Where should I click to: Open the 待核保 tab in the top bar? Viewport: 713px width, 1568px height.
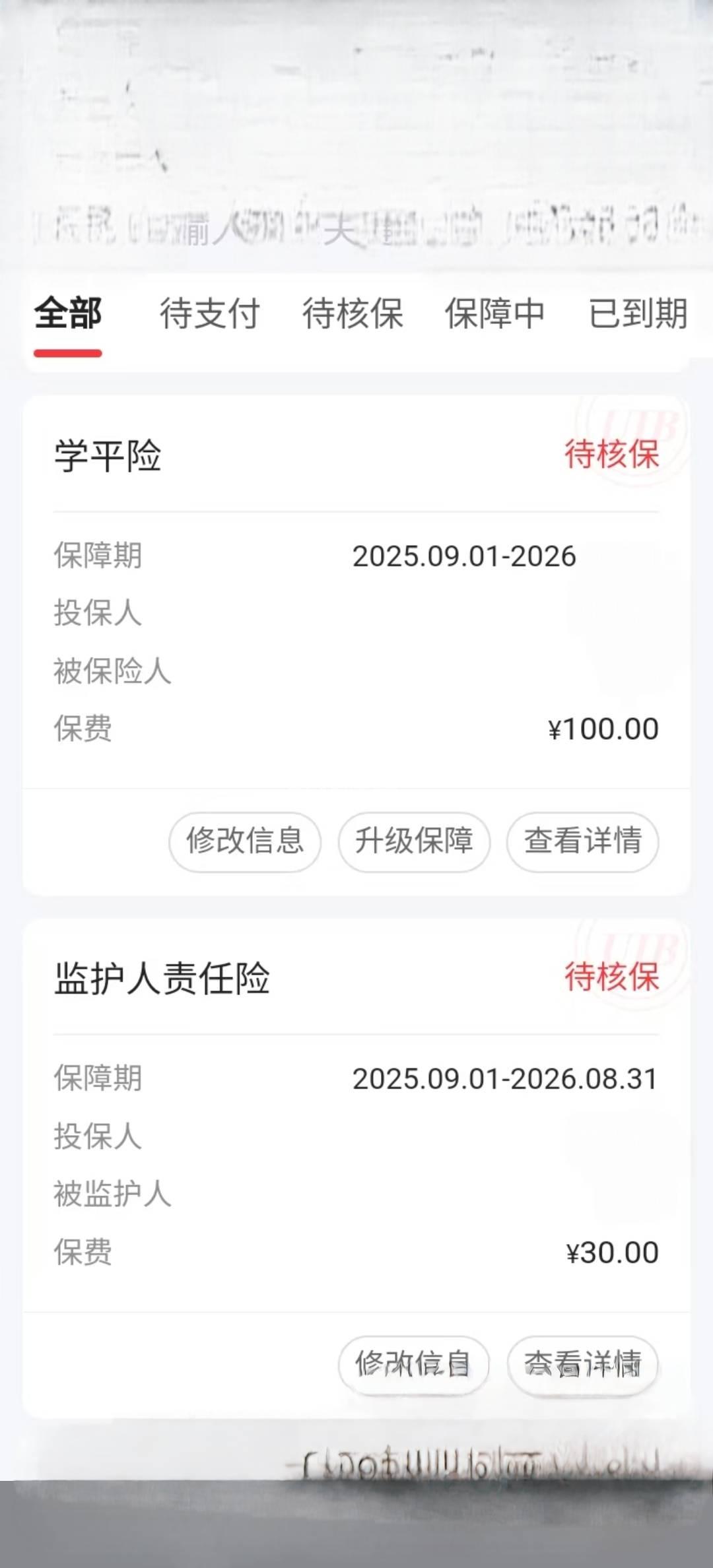pyautogui.click(x=353, y=313)
